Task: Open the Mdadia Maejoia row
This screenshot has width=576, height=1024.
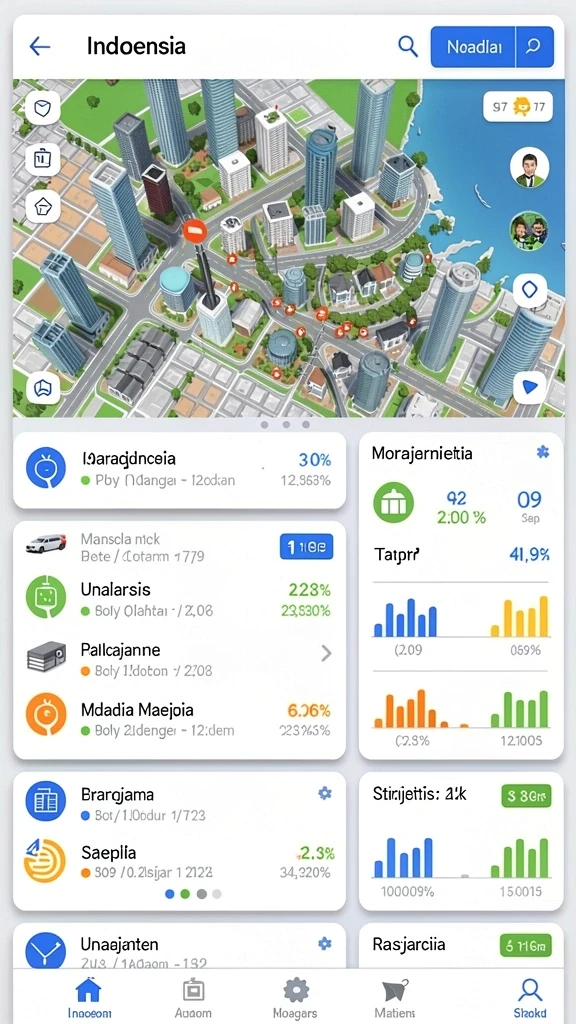Action: point(179,719)
